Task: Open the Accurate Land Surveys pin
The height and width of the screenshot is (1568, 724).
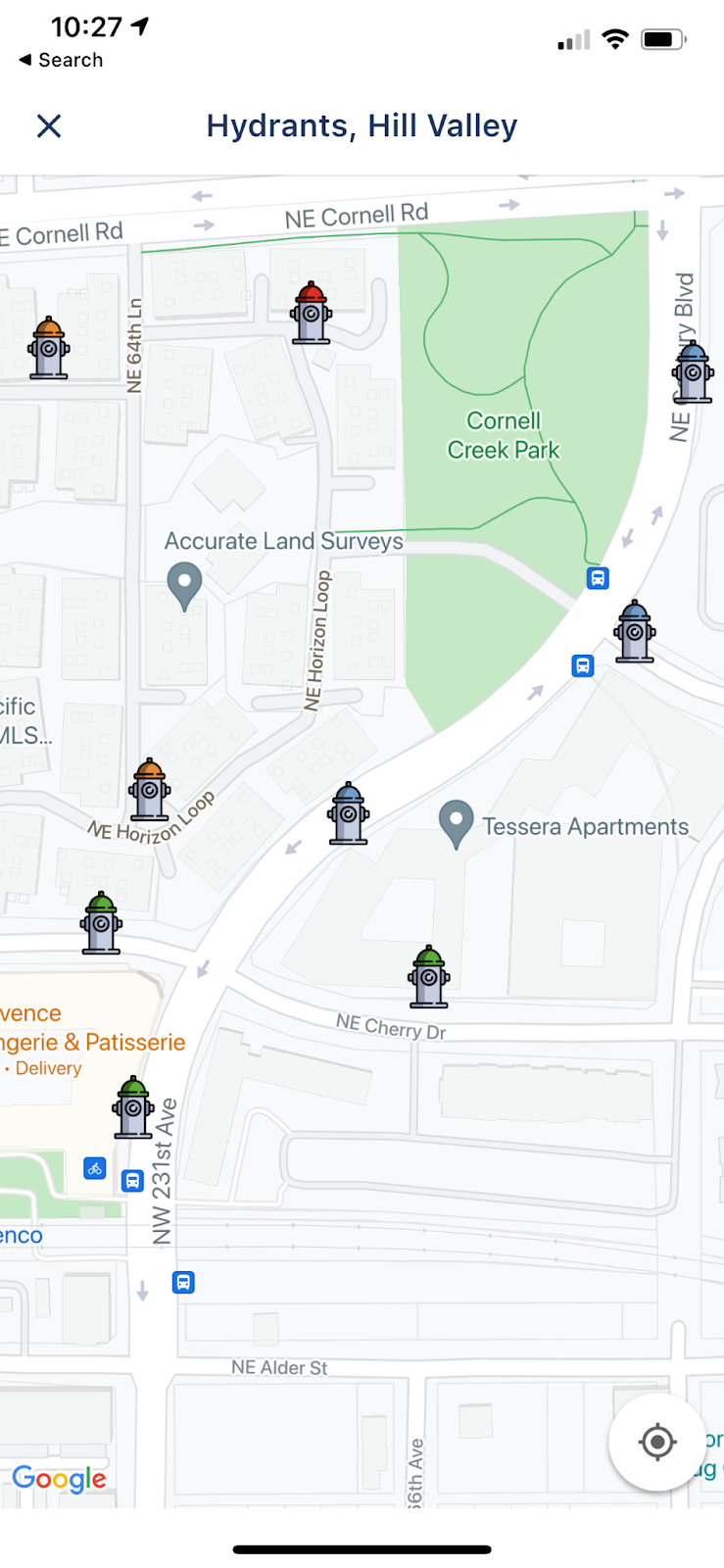Action: click(x=184, y=585)
